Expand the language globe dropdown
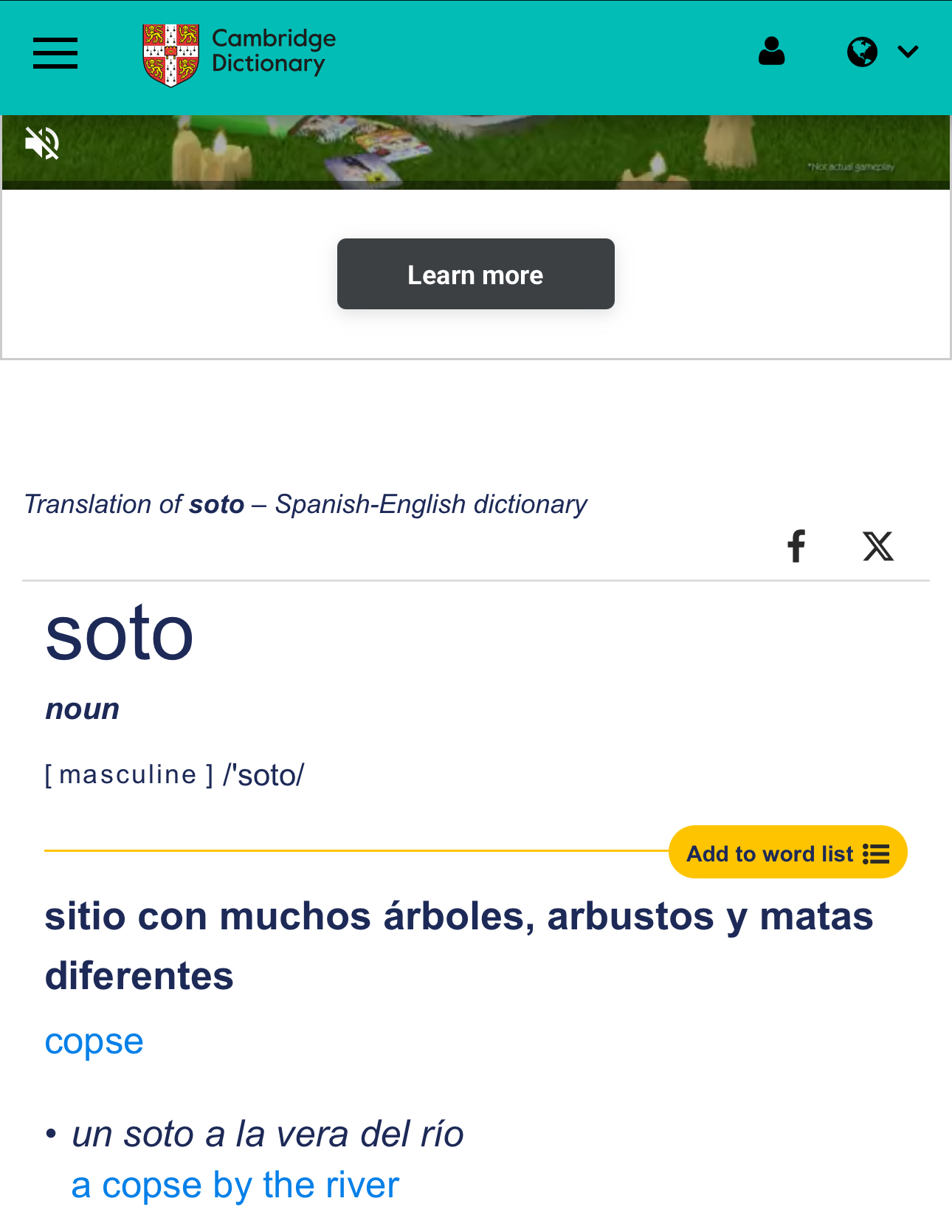952x1232 pixels. [x=882, y=52]
